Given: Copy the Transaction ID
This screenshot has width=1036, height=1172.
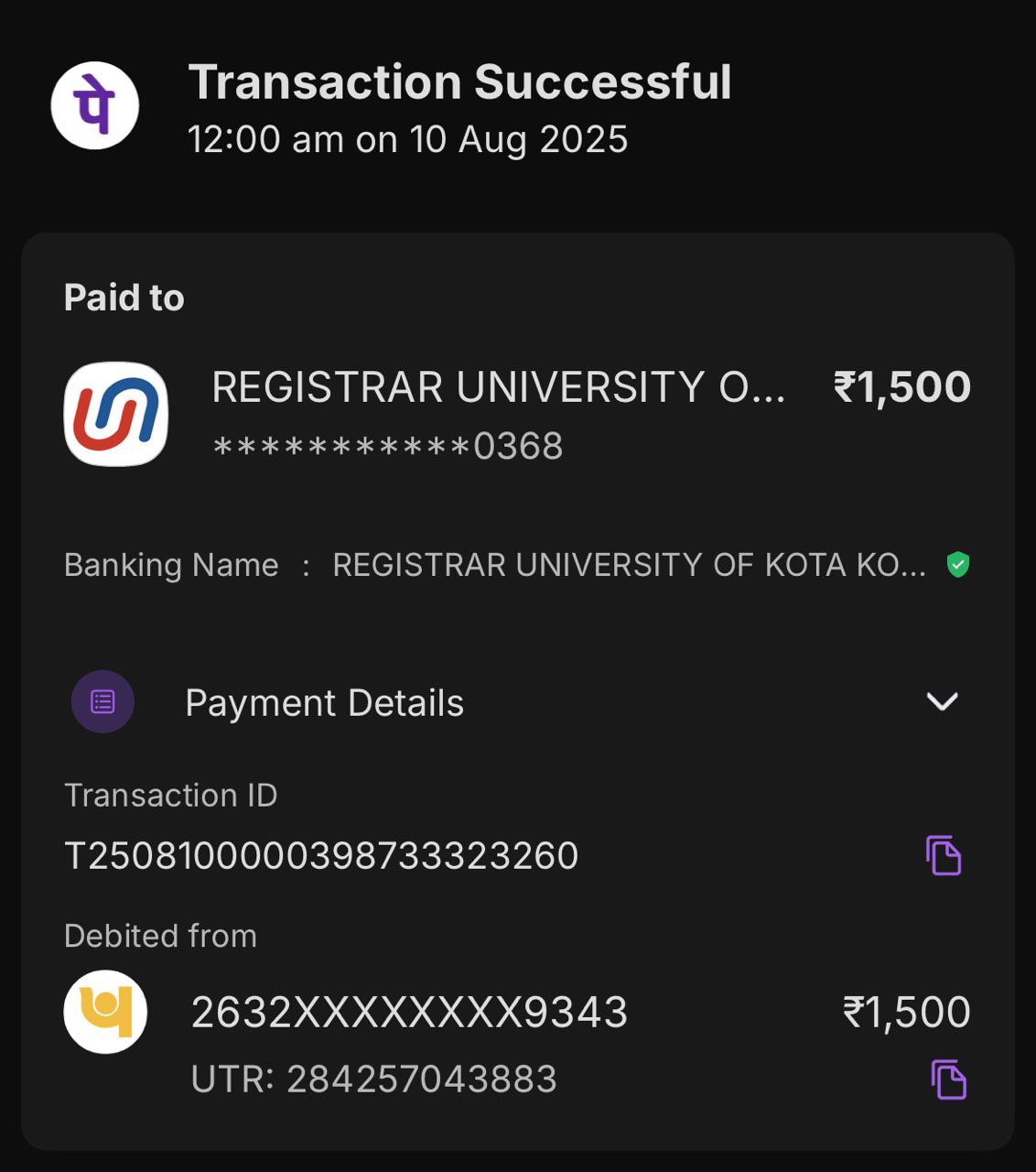Looking at the screenshot, I should [944, 856].
